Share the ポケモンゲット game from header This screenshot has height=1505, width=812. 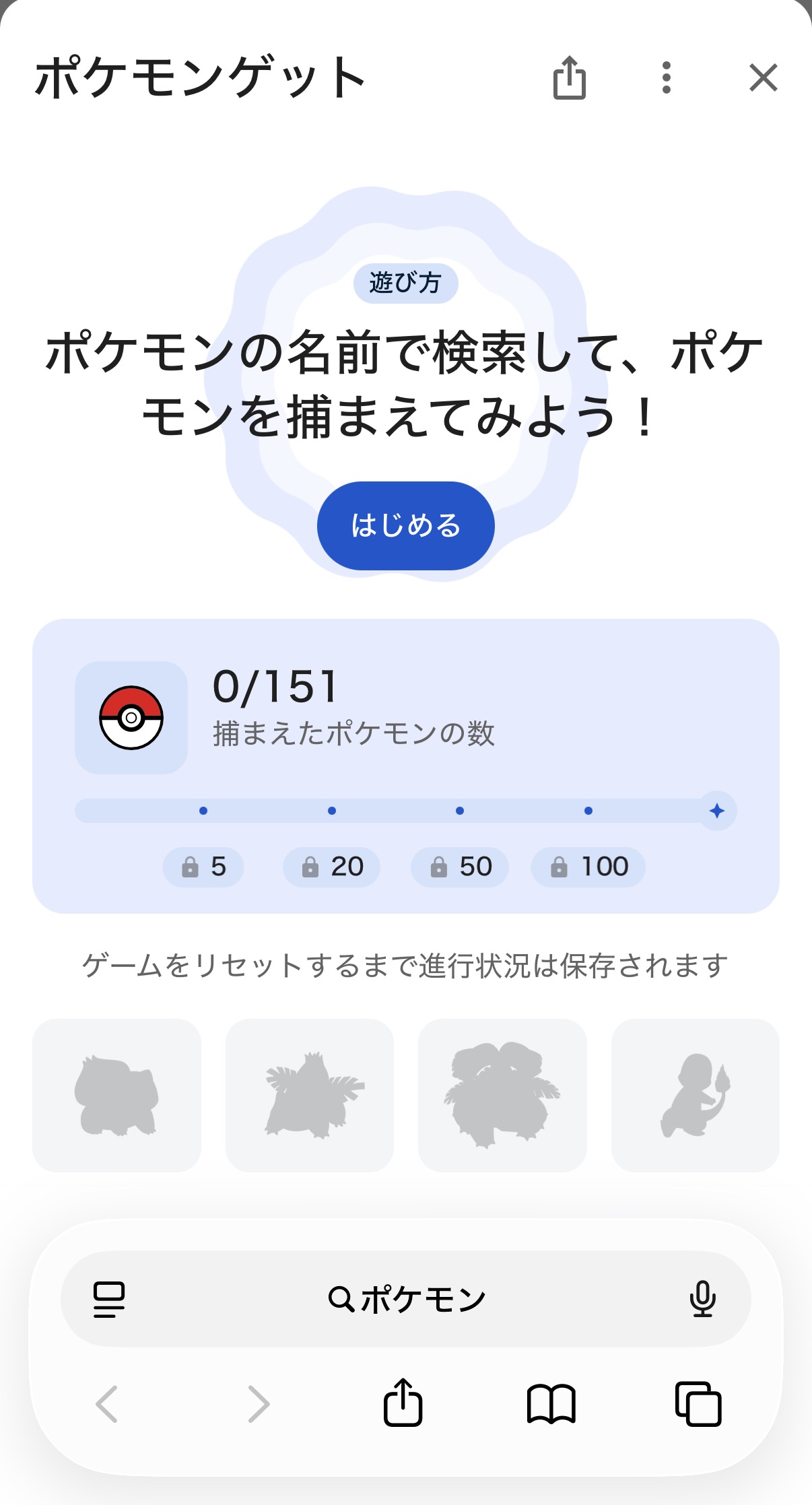569,78
